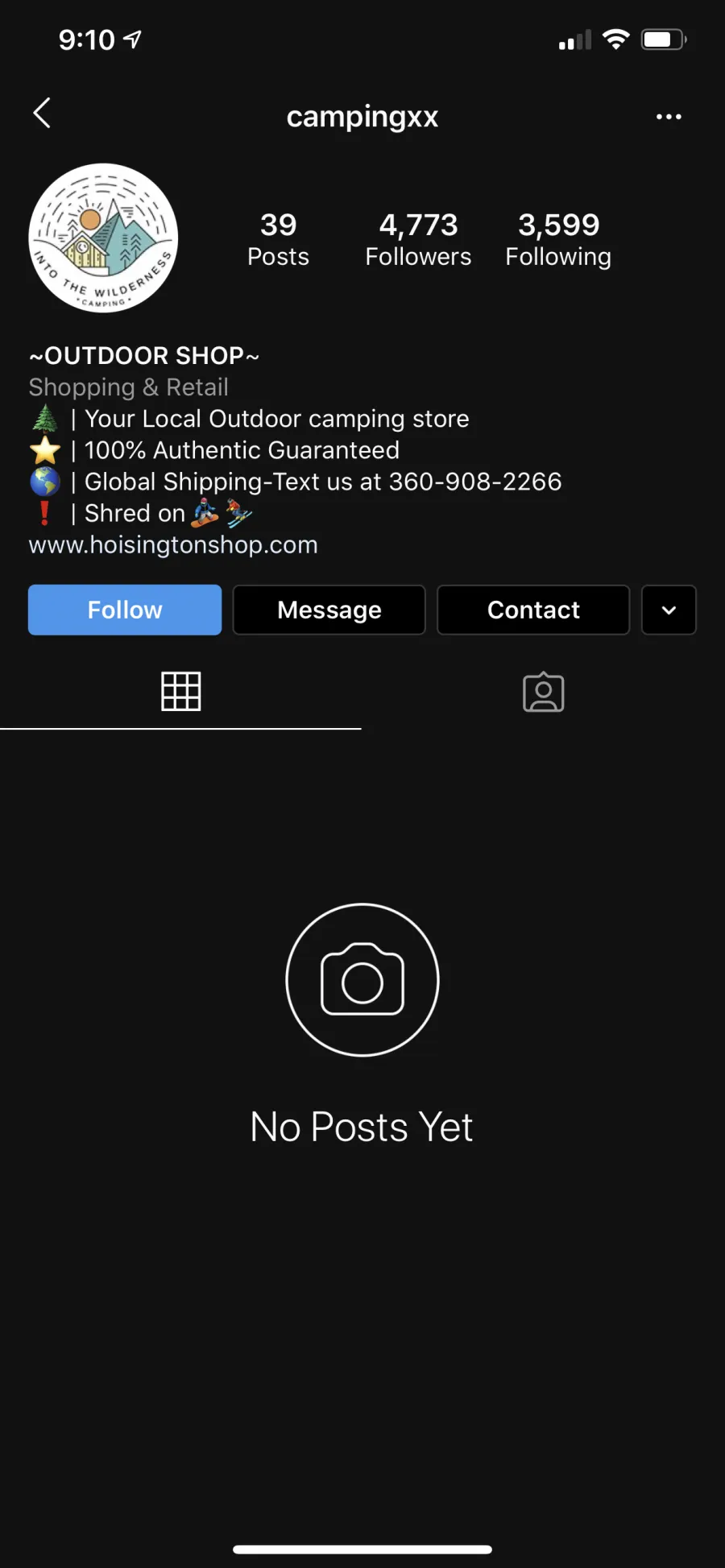Image resolution: width=725 pixels, height=1568 pixels.
Task: Switch to the tagged photos tab
Action: 544,692
